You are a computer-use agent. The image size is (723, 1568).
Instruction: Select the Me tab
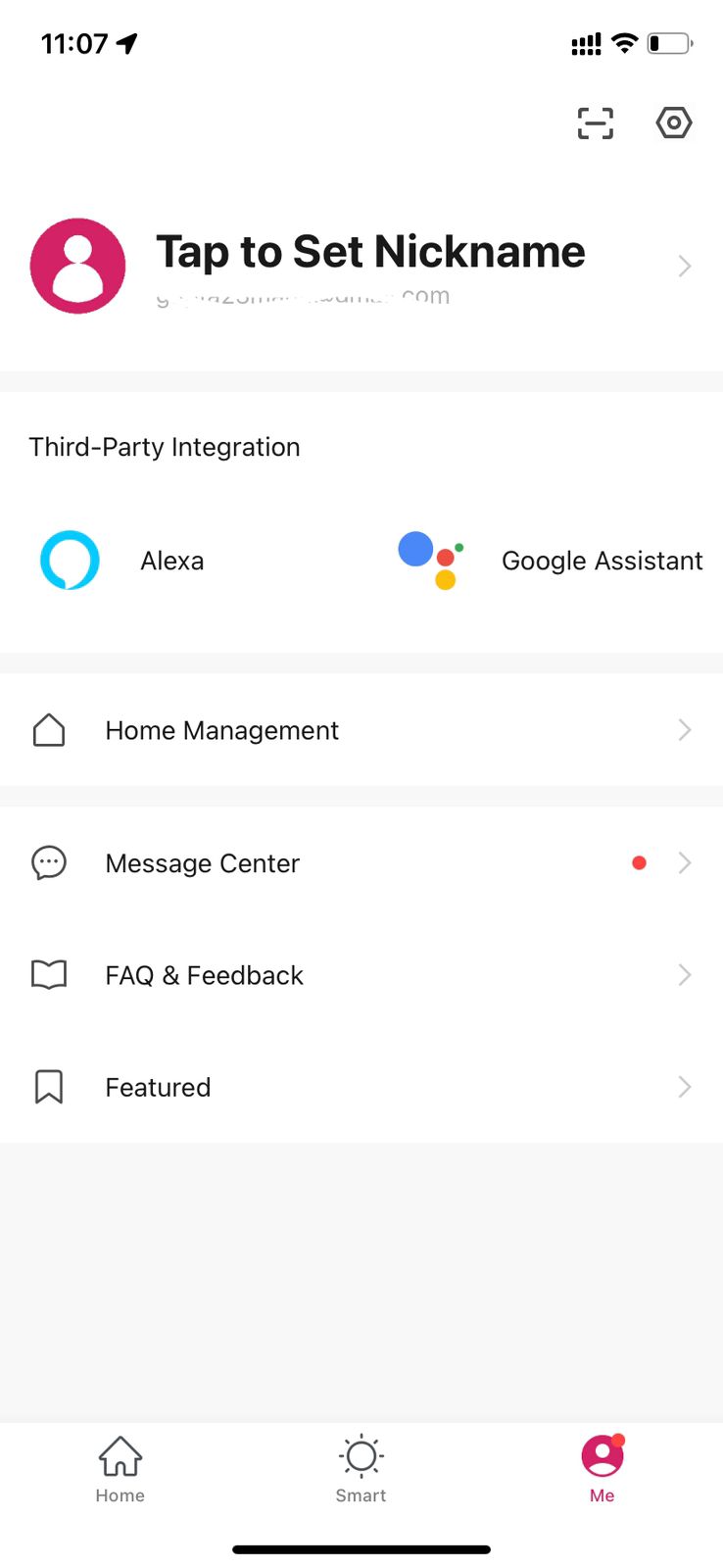tap(602, 1469)
